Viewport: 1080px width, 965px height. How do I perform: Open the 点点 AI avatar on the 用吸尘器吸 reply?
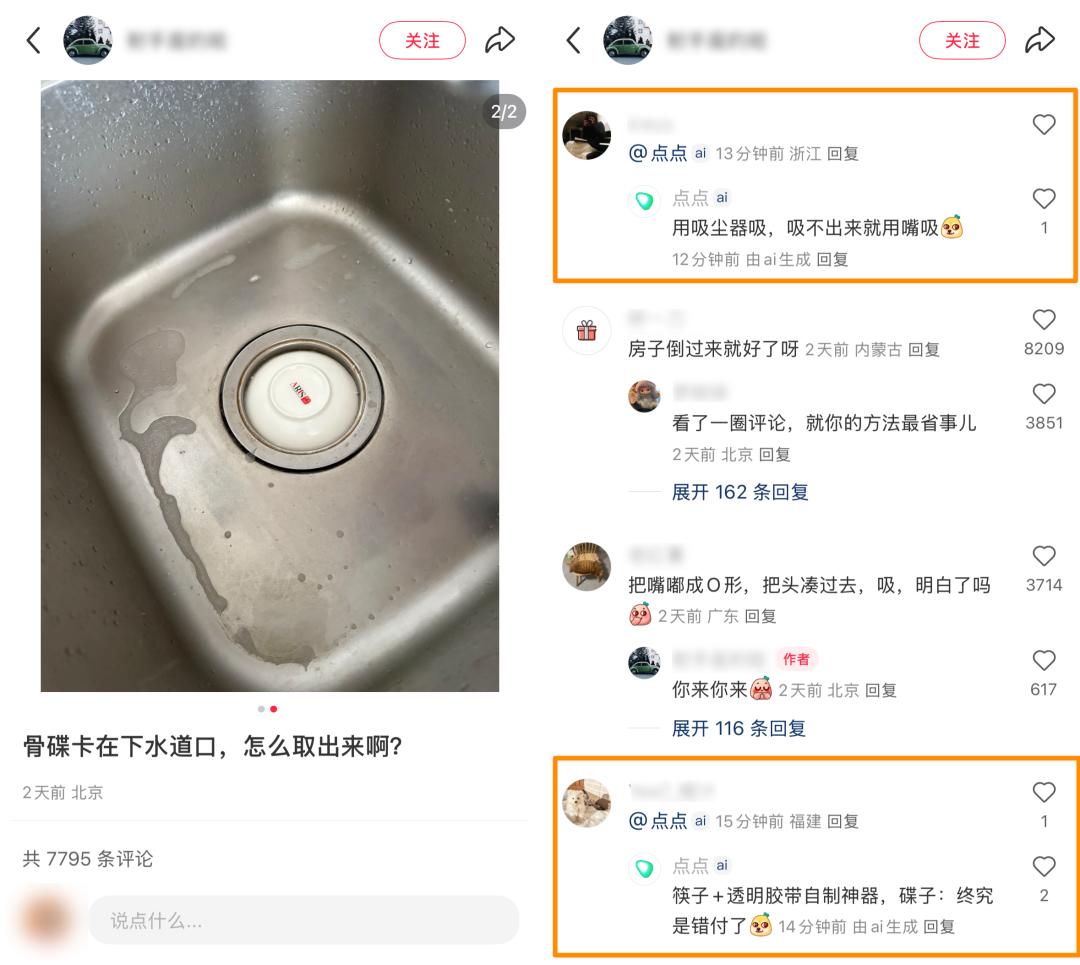644,200
